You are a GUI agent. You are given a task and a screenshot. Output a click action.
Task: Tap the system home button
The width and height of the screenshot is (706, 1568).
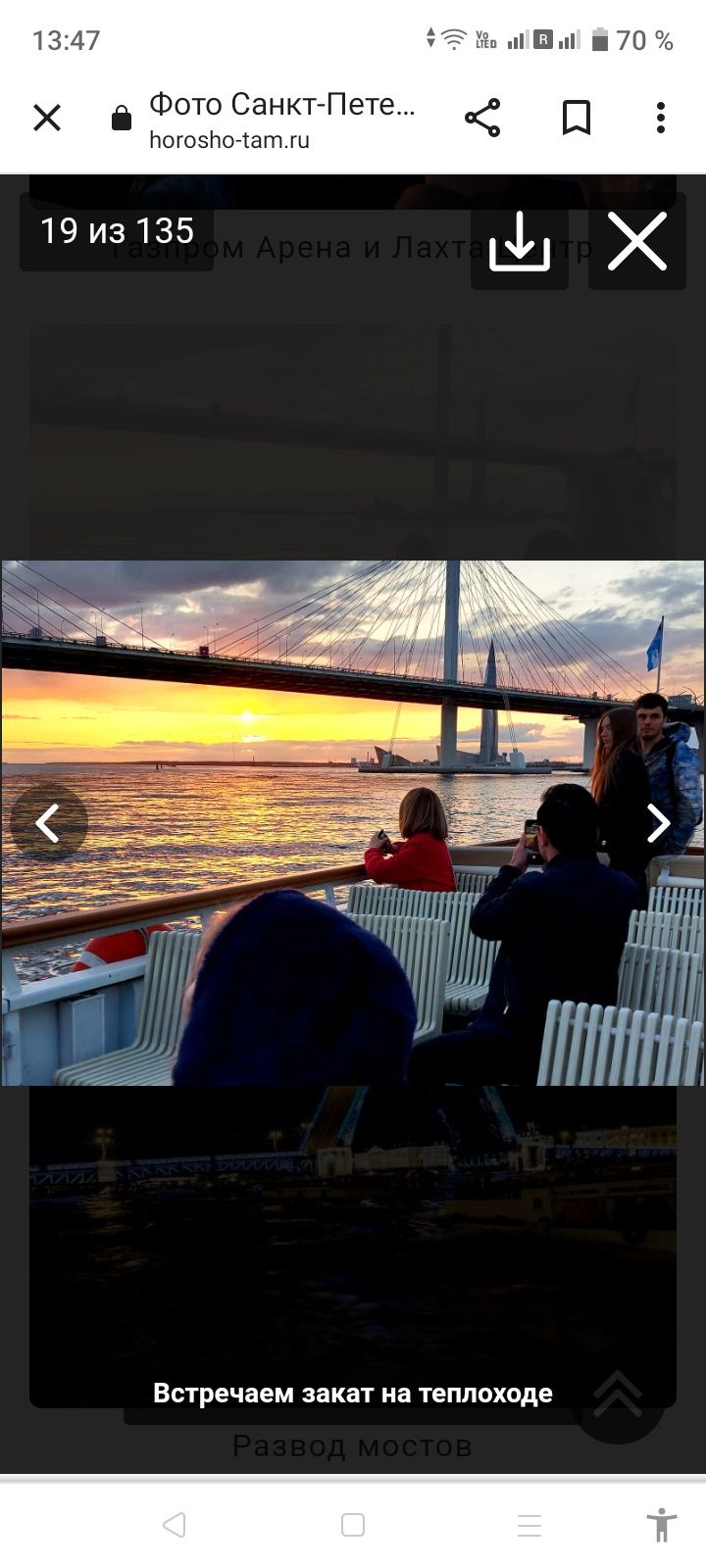pyautogui.click(x=353, y=1525)
